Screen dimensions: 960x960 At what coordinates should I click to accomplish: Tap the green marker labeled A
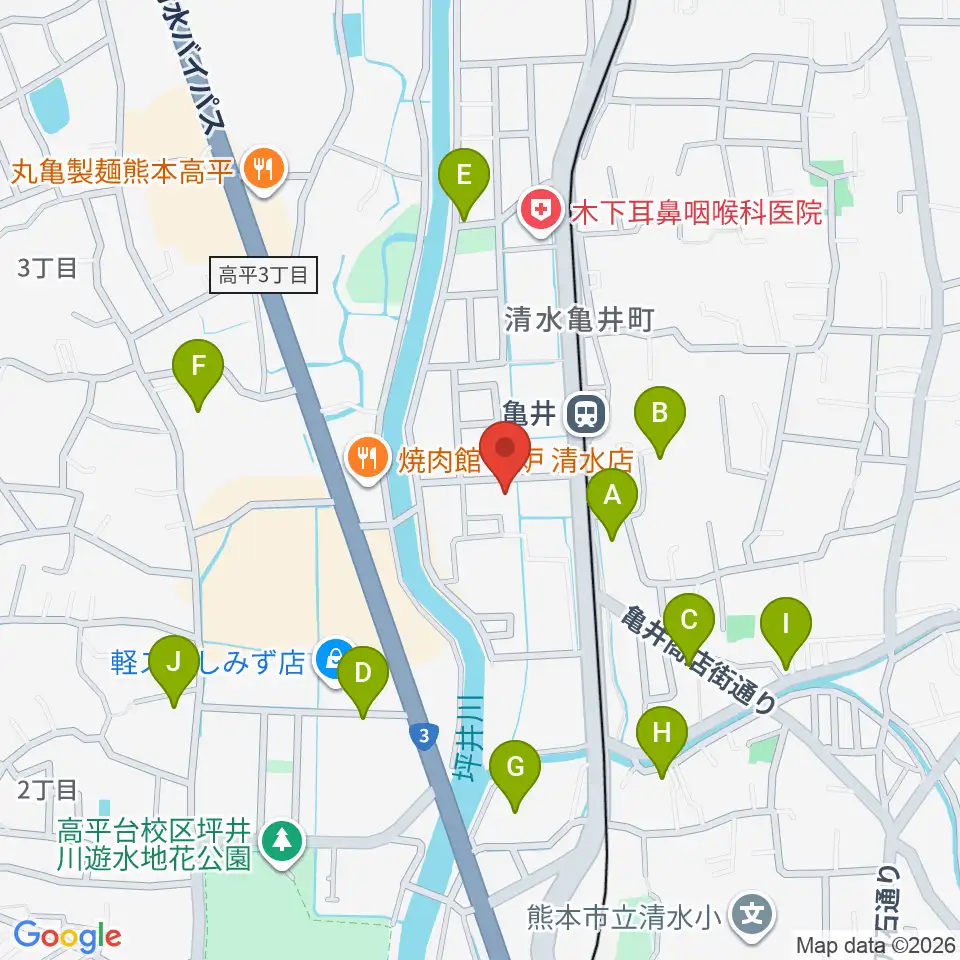(x=612, y=503)
